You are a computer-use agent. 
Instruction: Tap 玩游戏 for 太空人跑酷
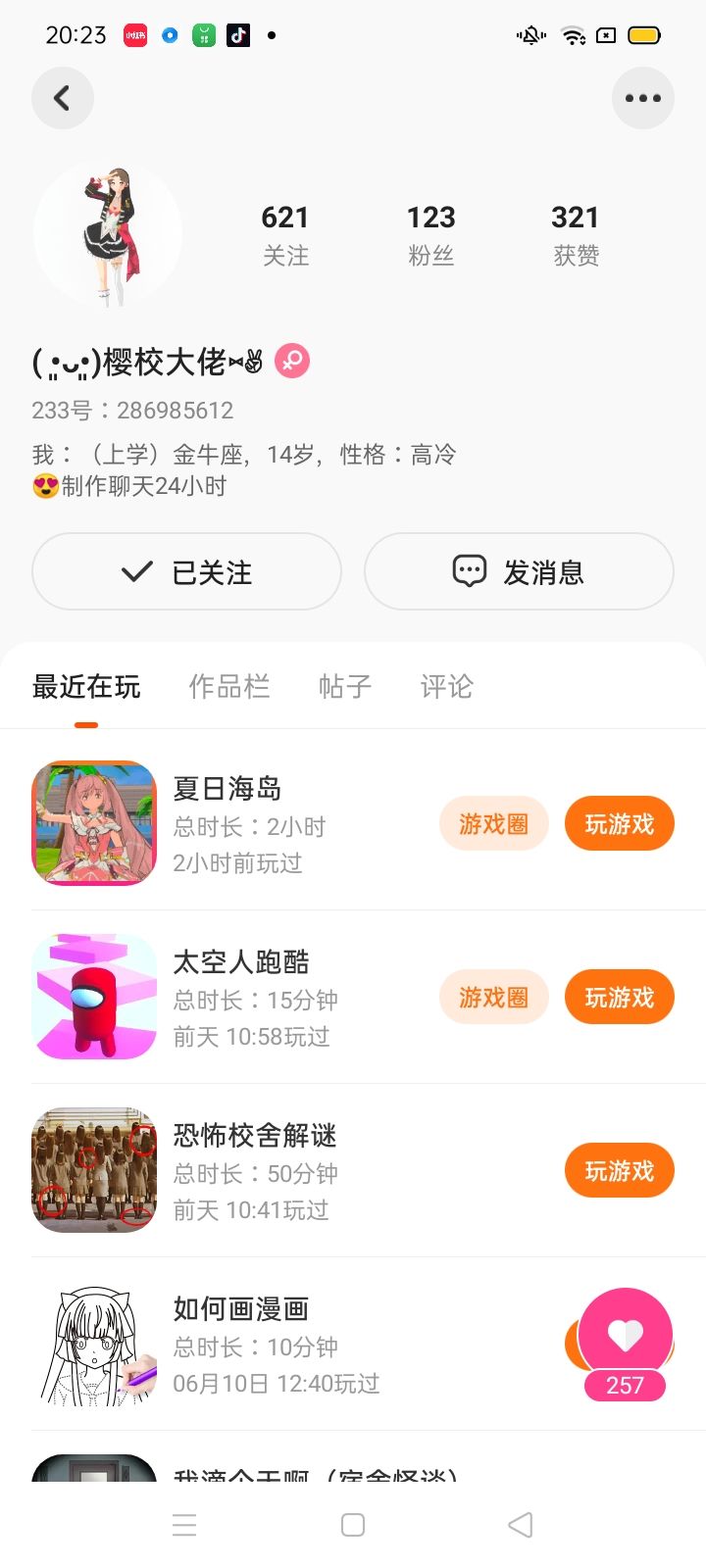tap(619, 998)
